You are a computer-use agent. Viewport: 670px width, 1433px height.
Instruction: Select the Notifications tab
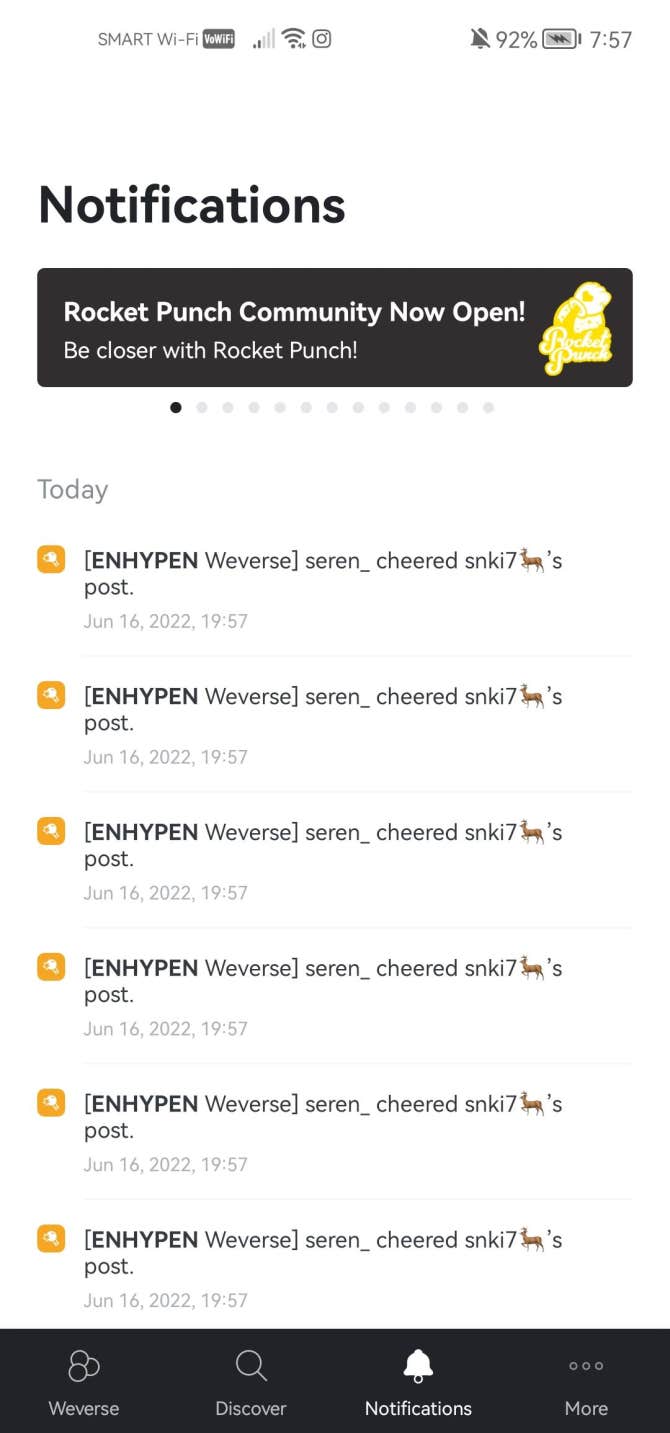(418, 1382)
